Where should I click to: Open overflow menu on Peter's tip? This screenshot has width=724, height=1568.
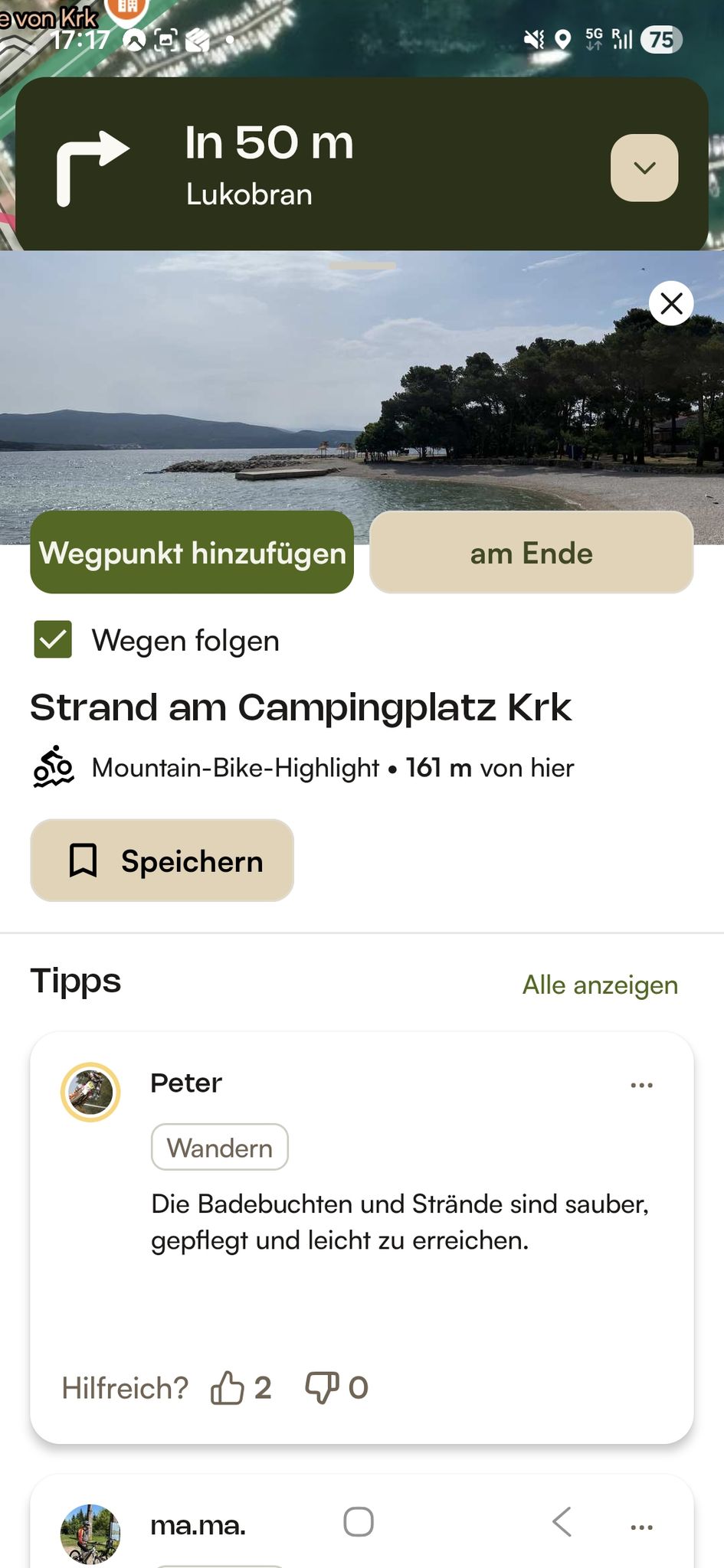pyautogui.click(x=641, y=1085)
